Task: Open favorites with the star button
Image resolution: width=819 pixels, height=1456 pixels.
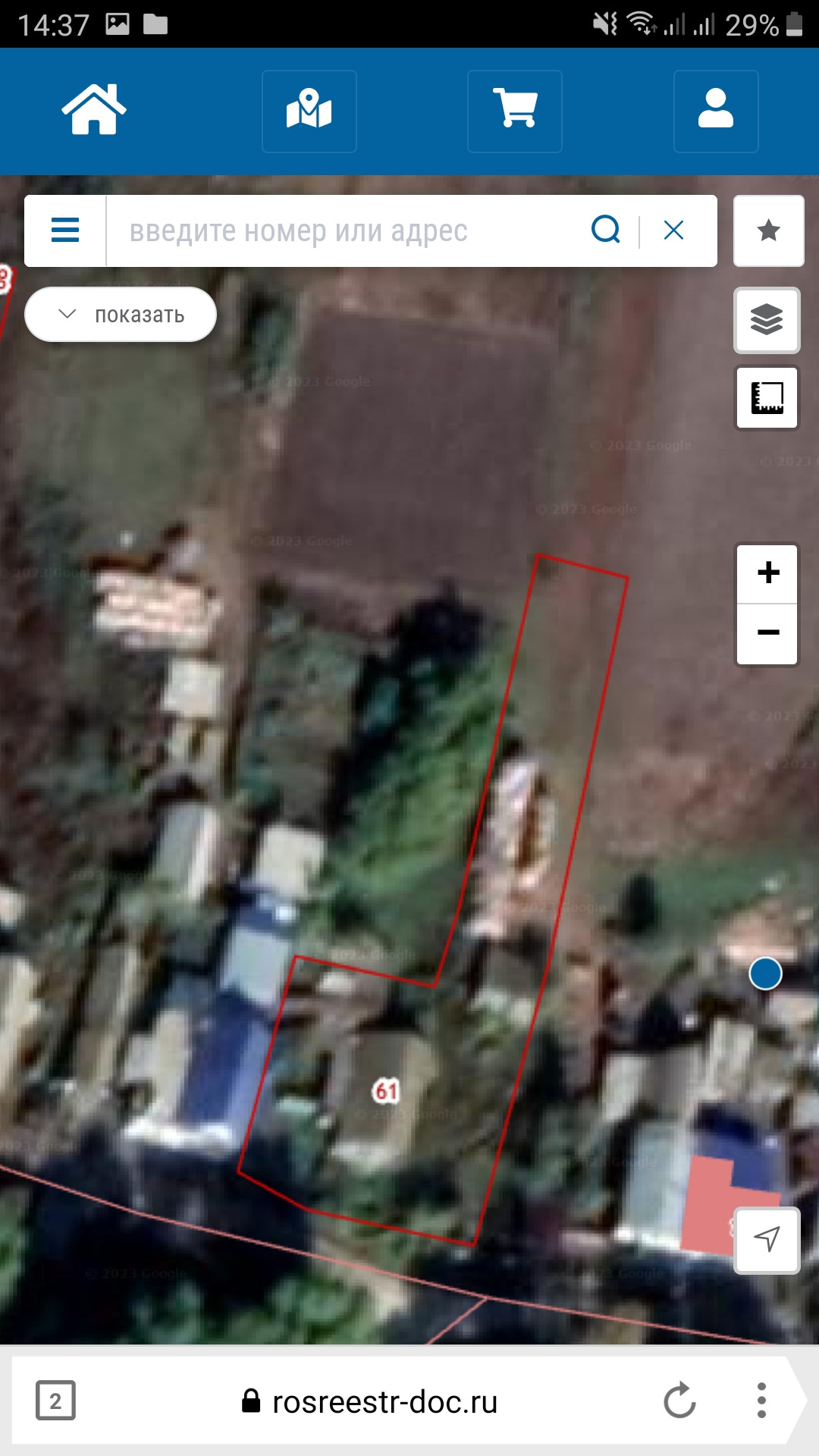Action: coord(768,231)
